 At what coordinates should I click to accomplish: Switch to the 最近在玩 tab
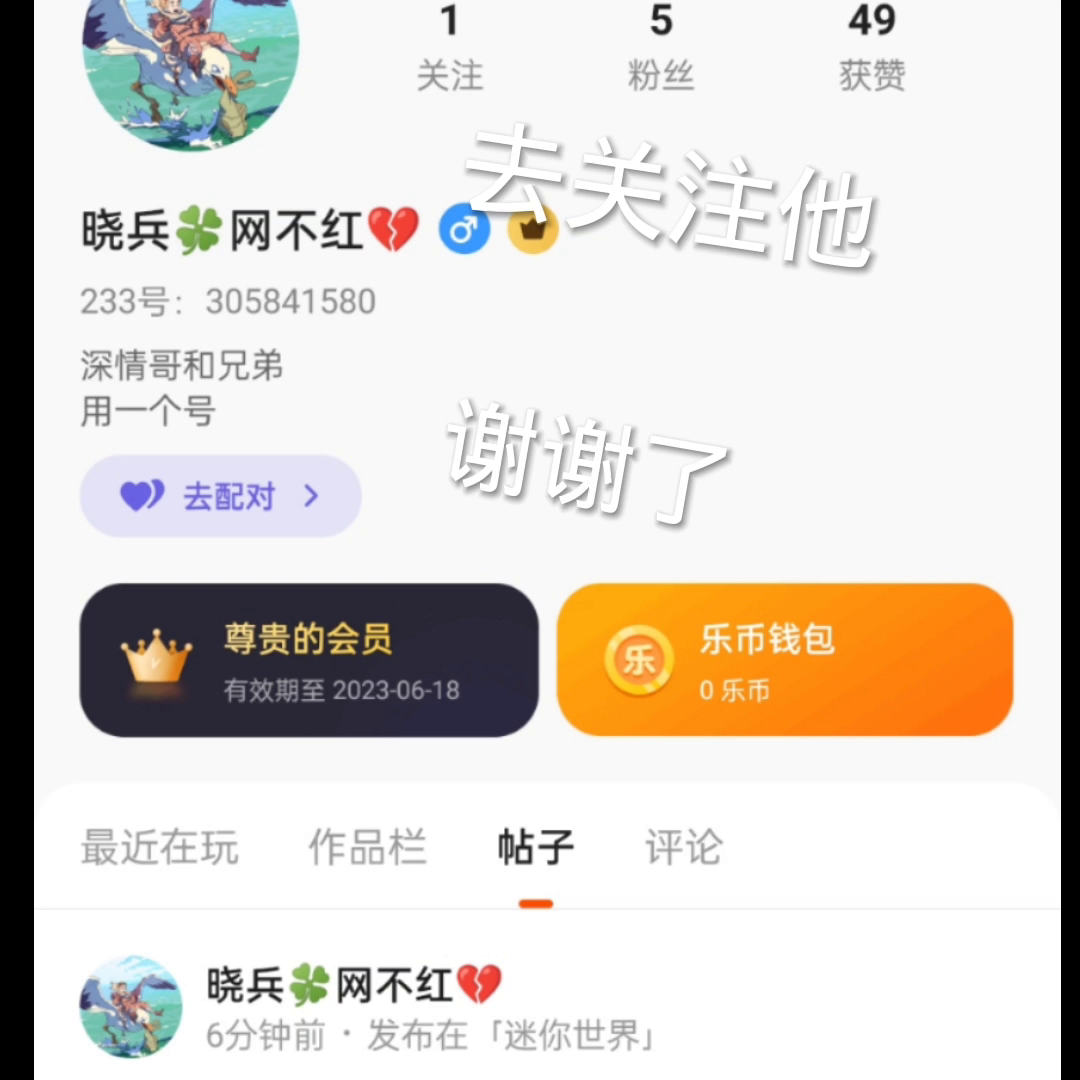tap(160, 847)
